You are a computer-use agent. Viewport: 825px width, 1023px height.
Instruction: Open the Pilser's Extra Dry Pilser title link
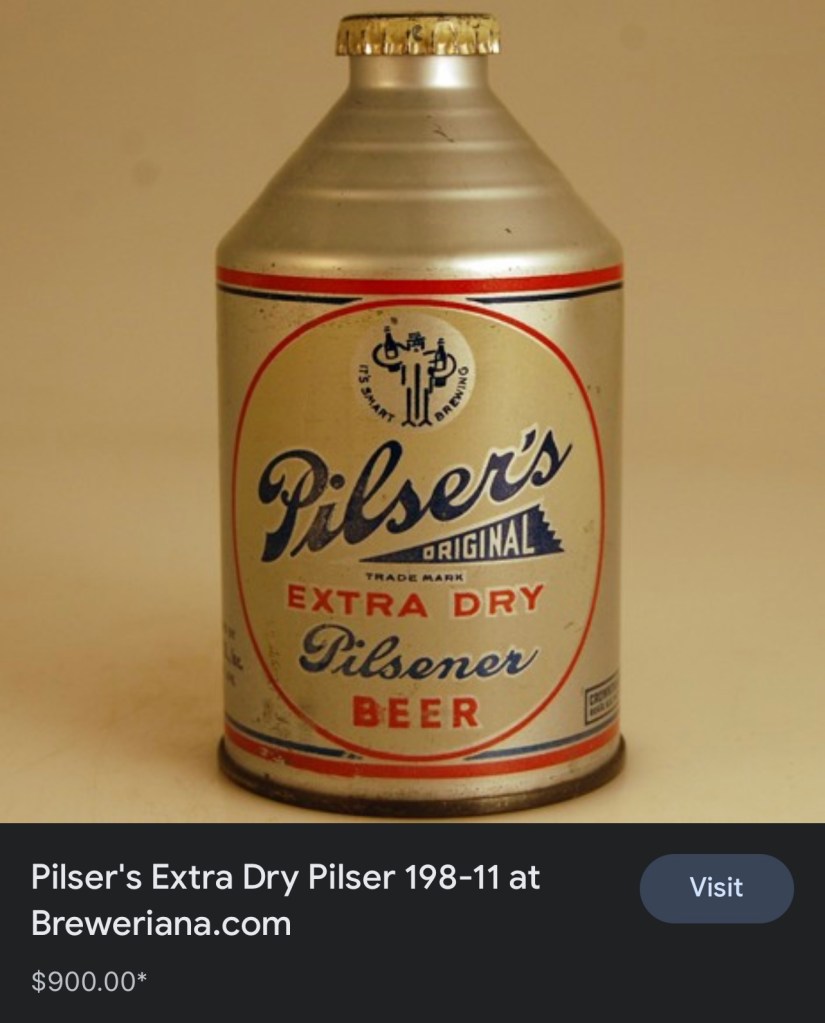click(x=285, y=900)
